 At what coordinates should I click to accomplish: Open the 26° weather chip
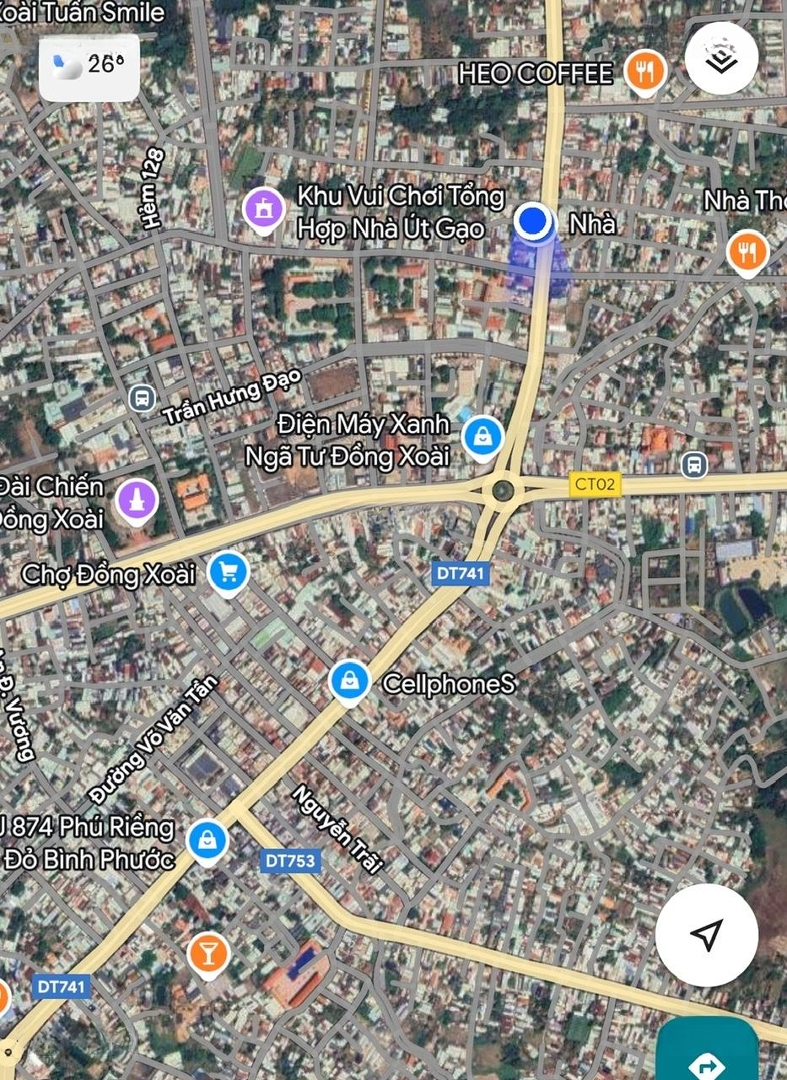tap(89, 67)
